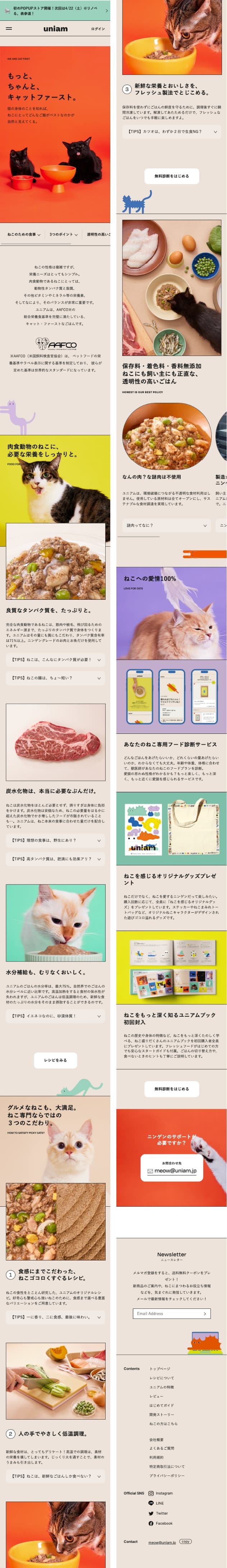Expand the 謎肉ってなに? section
227x1568 pixels.
(166, 525)
